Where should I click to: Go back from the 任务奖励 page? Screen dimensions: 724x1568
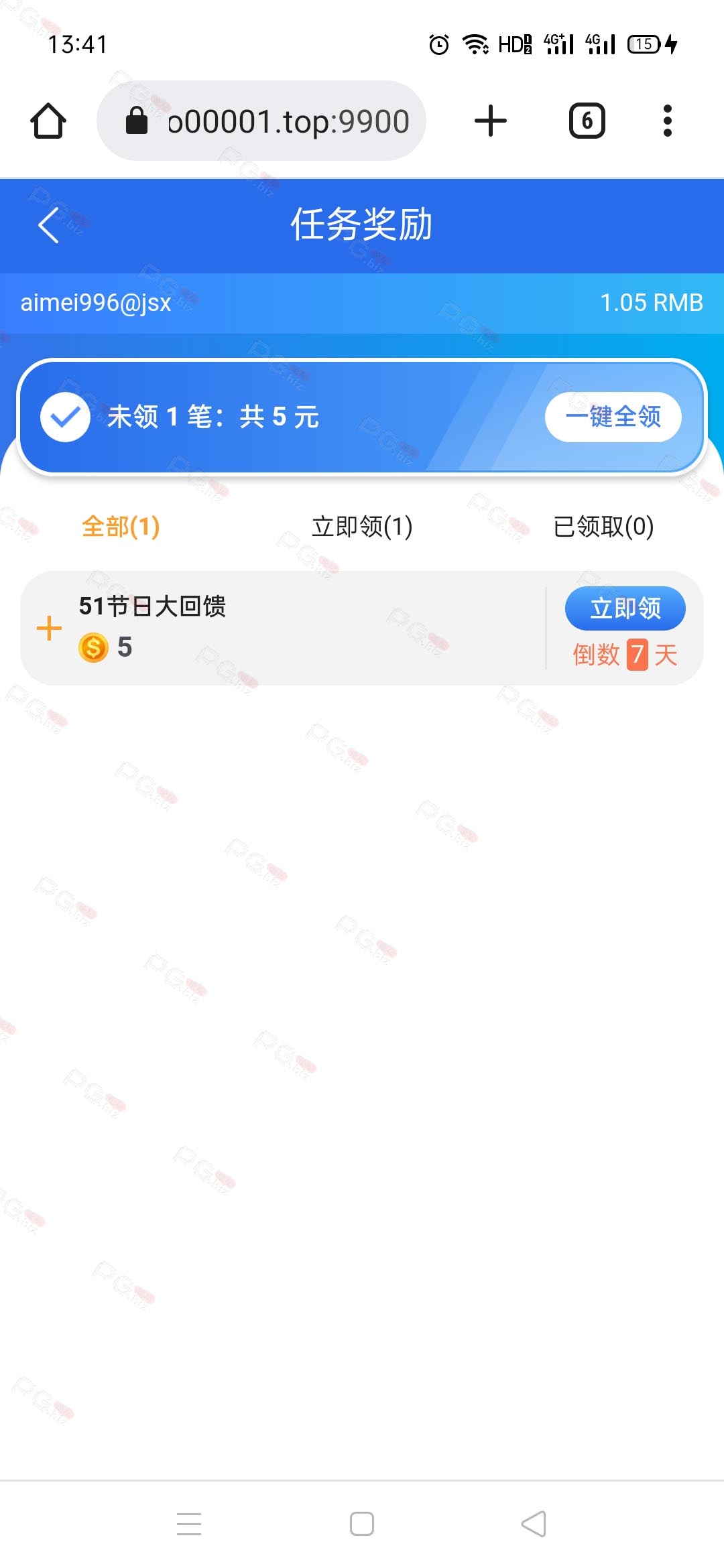point(49,225)
